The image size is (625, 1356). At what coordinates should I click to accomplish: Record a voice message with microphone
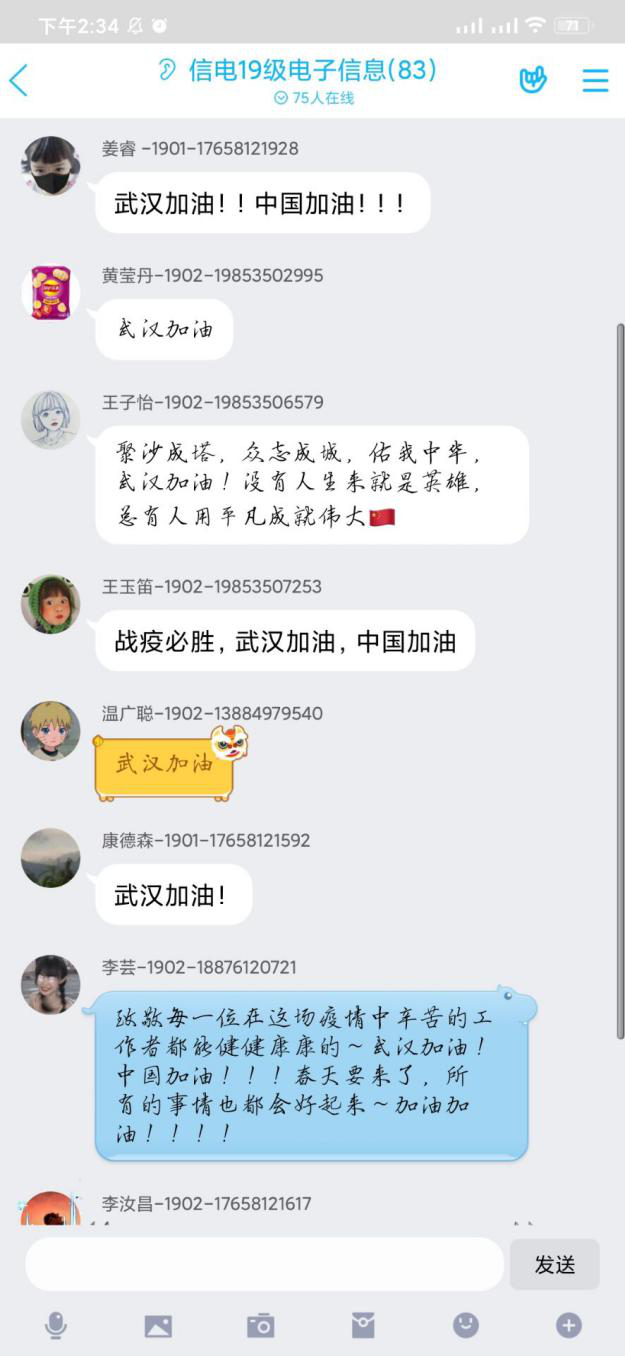click(56, 1326)
